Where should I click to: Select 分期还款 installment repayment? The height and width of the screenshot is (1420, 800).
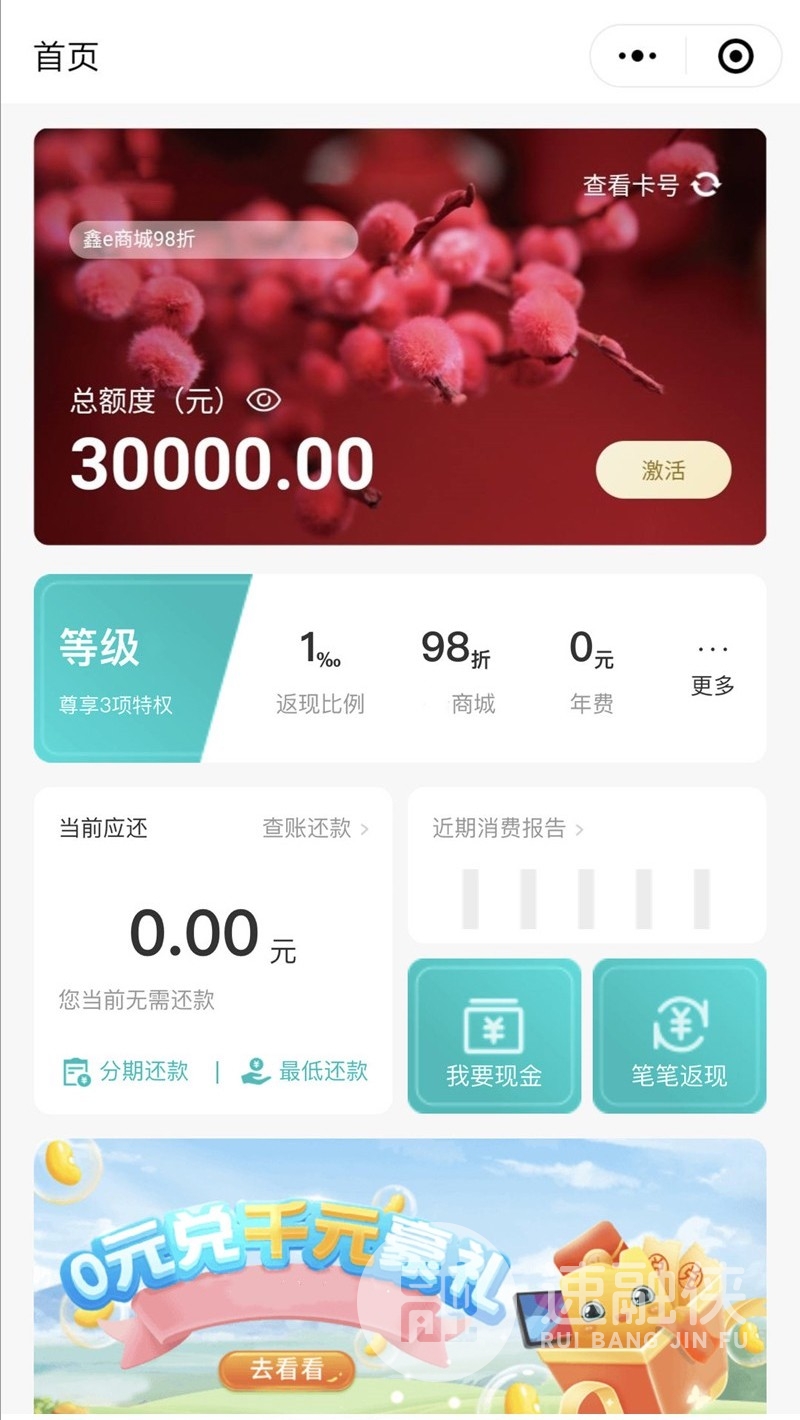pyautogui.click(x=126, y=1072)
